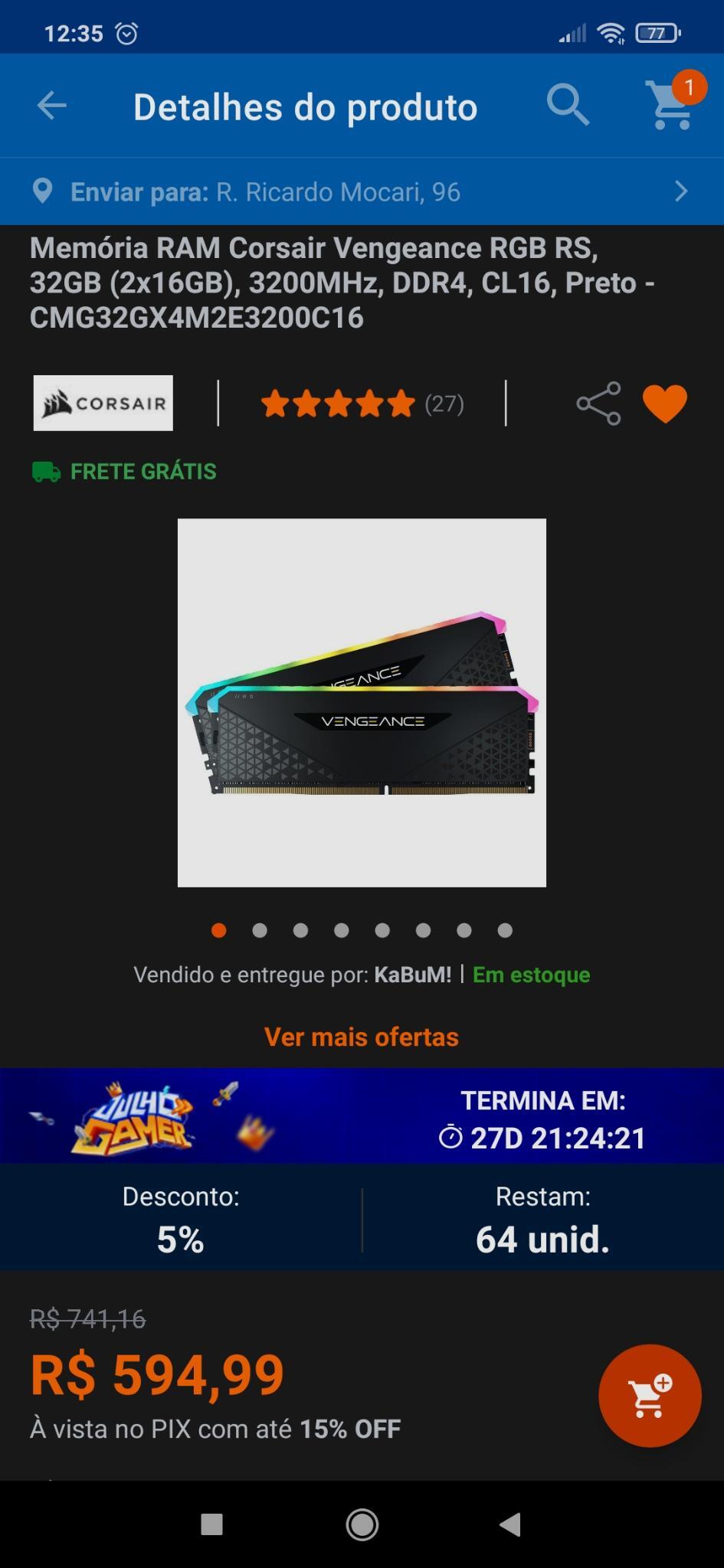Go back using the header arrow
Screen dimensions: 724x1568
52,106
